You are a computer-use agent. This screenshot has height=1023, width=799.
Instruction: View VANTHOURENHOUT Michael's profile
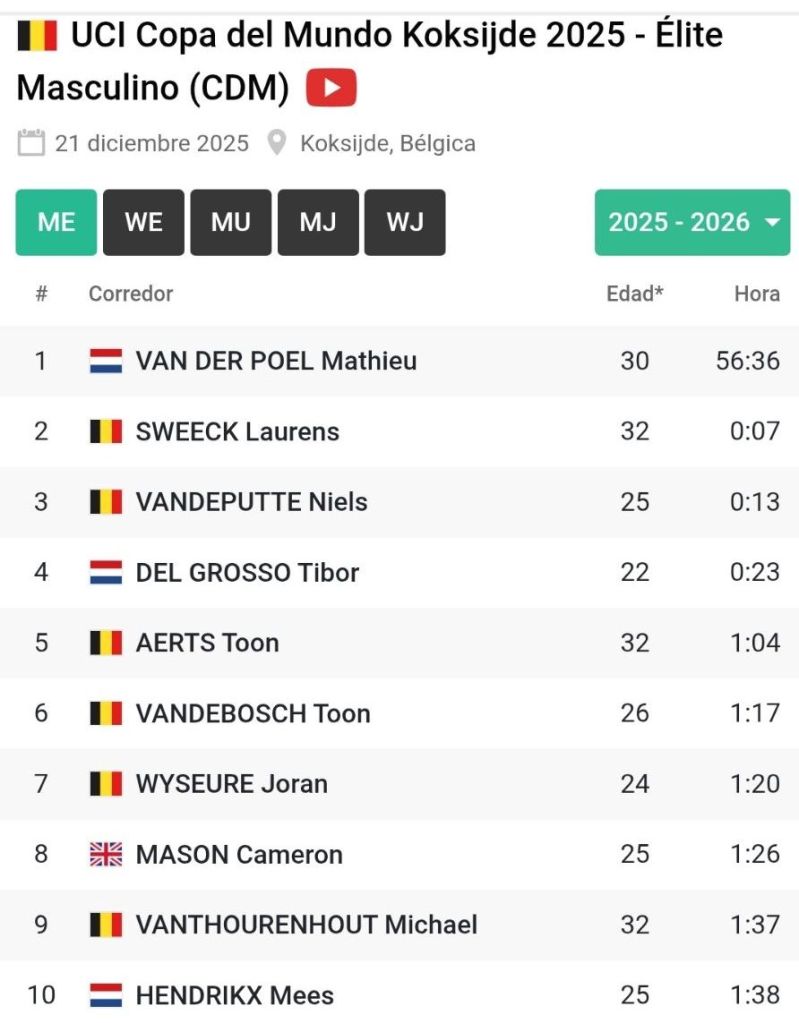306,925
